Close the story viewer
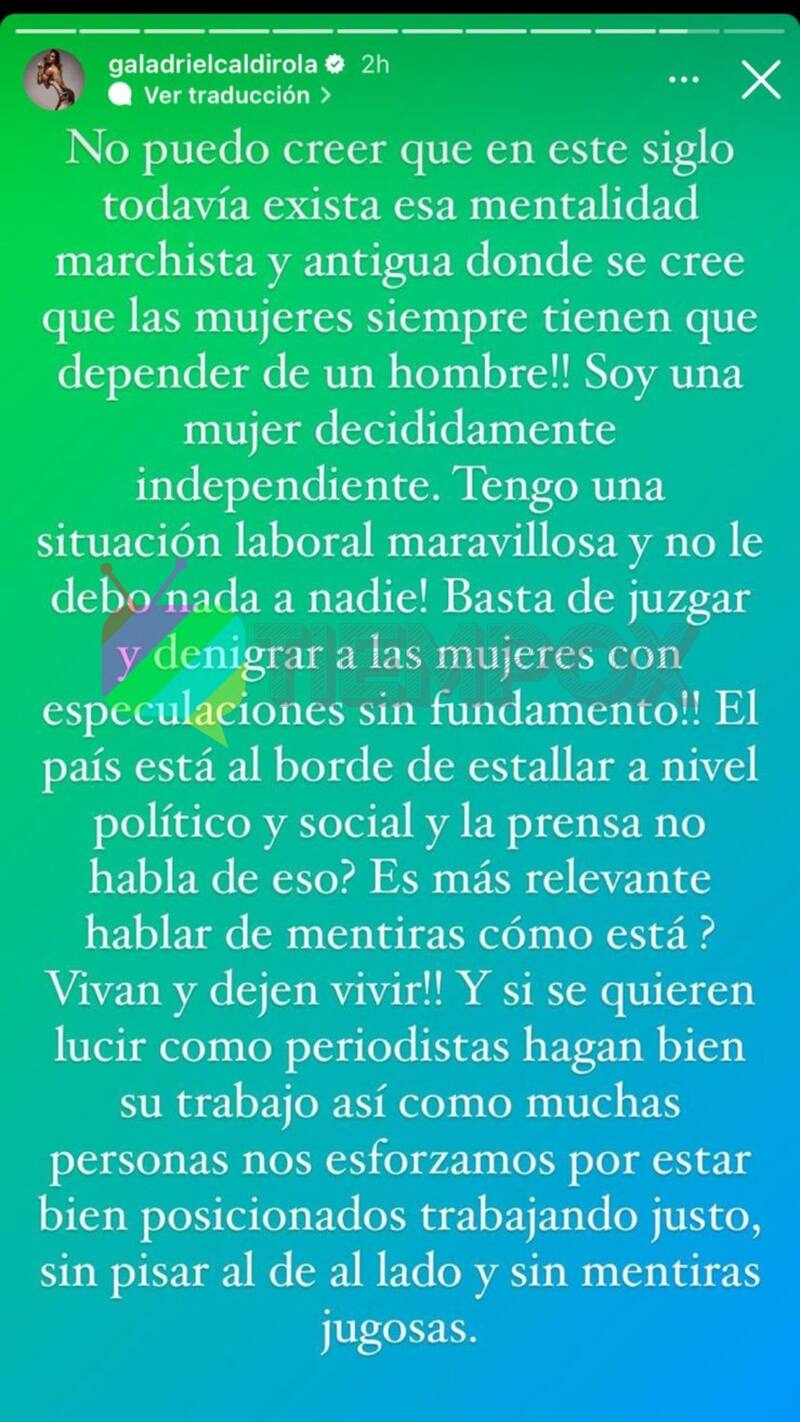The width and height of the screenshot is (800, 1422). (761, 79)
